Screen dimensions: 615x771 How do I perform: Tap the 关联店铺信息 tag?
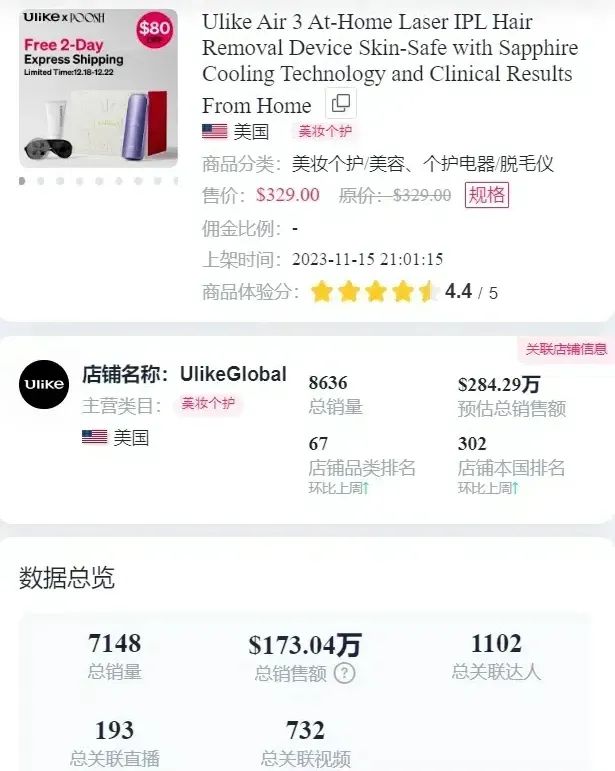pyautogui.click(x=566, y=349)
